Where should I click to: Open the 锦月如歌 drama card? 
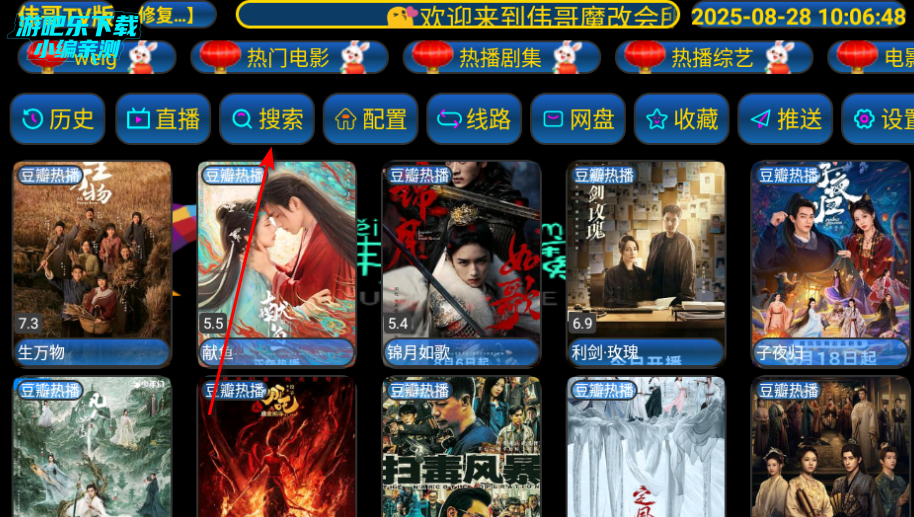point(461,262)
